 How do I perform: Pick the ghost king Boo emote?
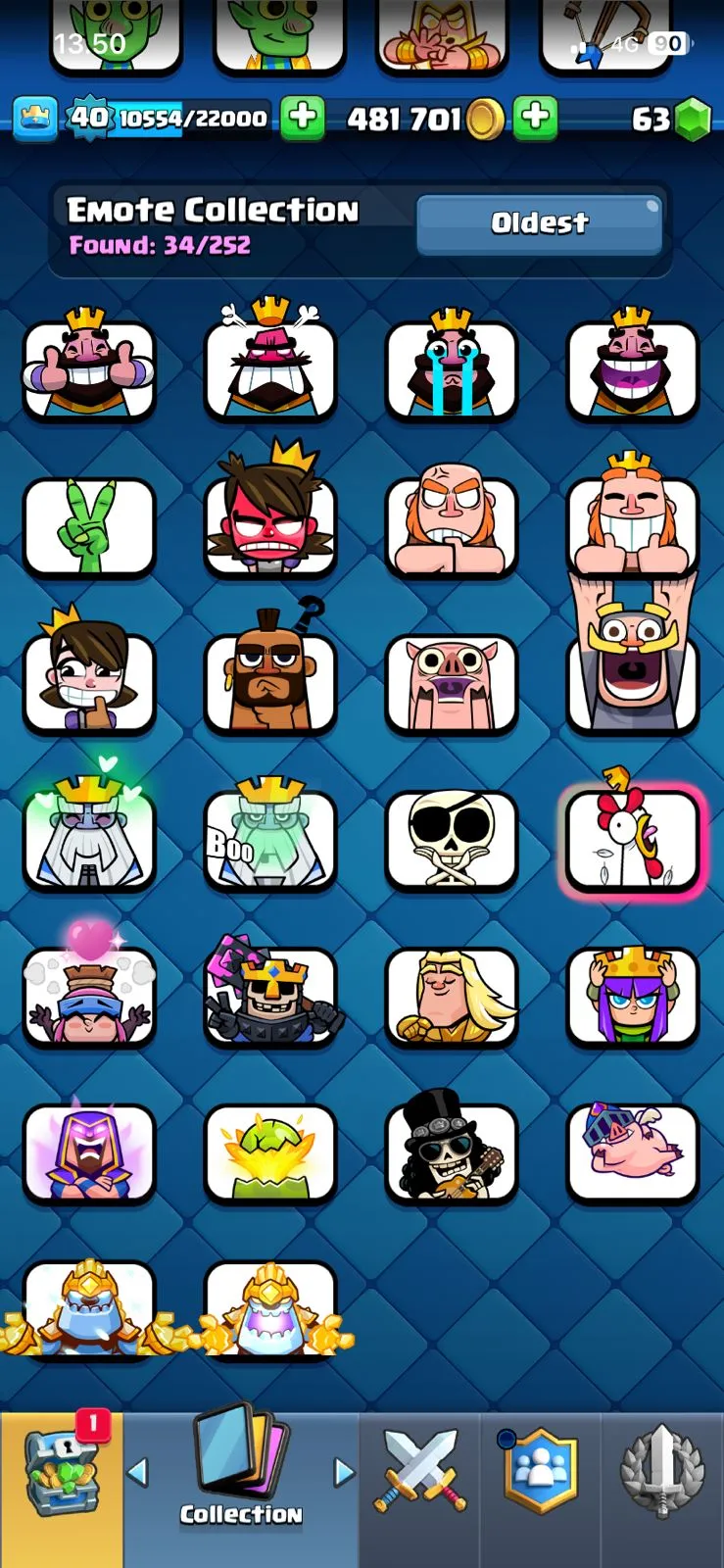click(269, 841)
